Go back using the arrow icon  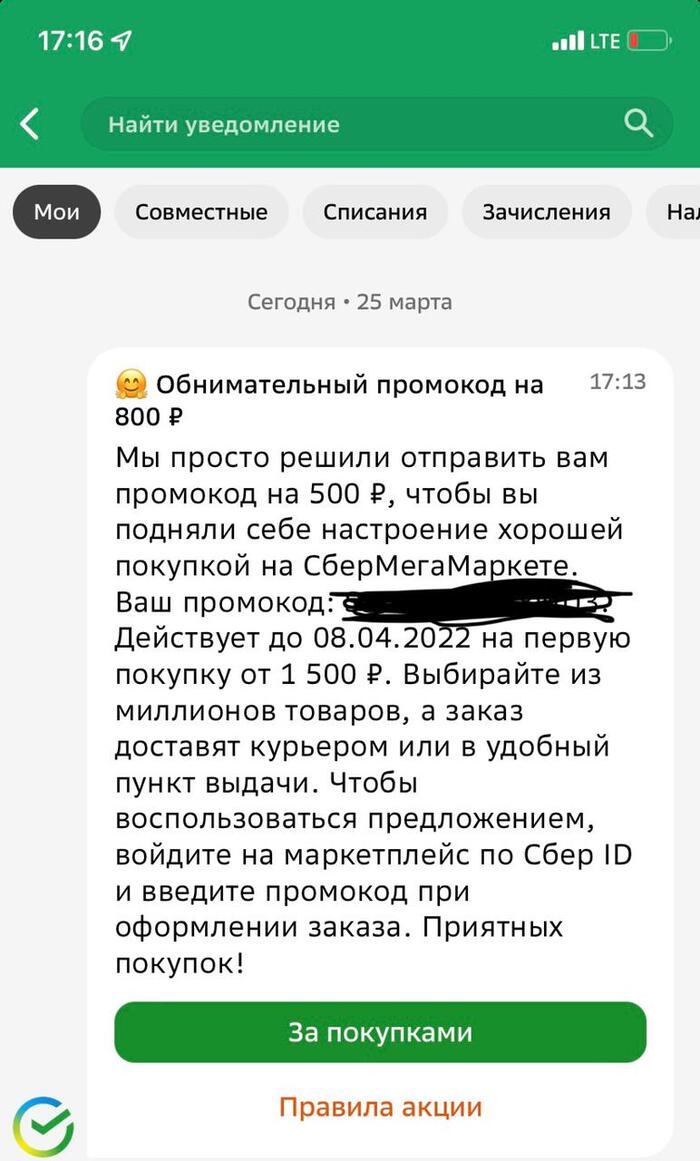[30, 124]
